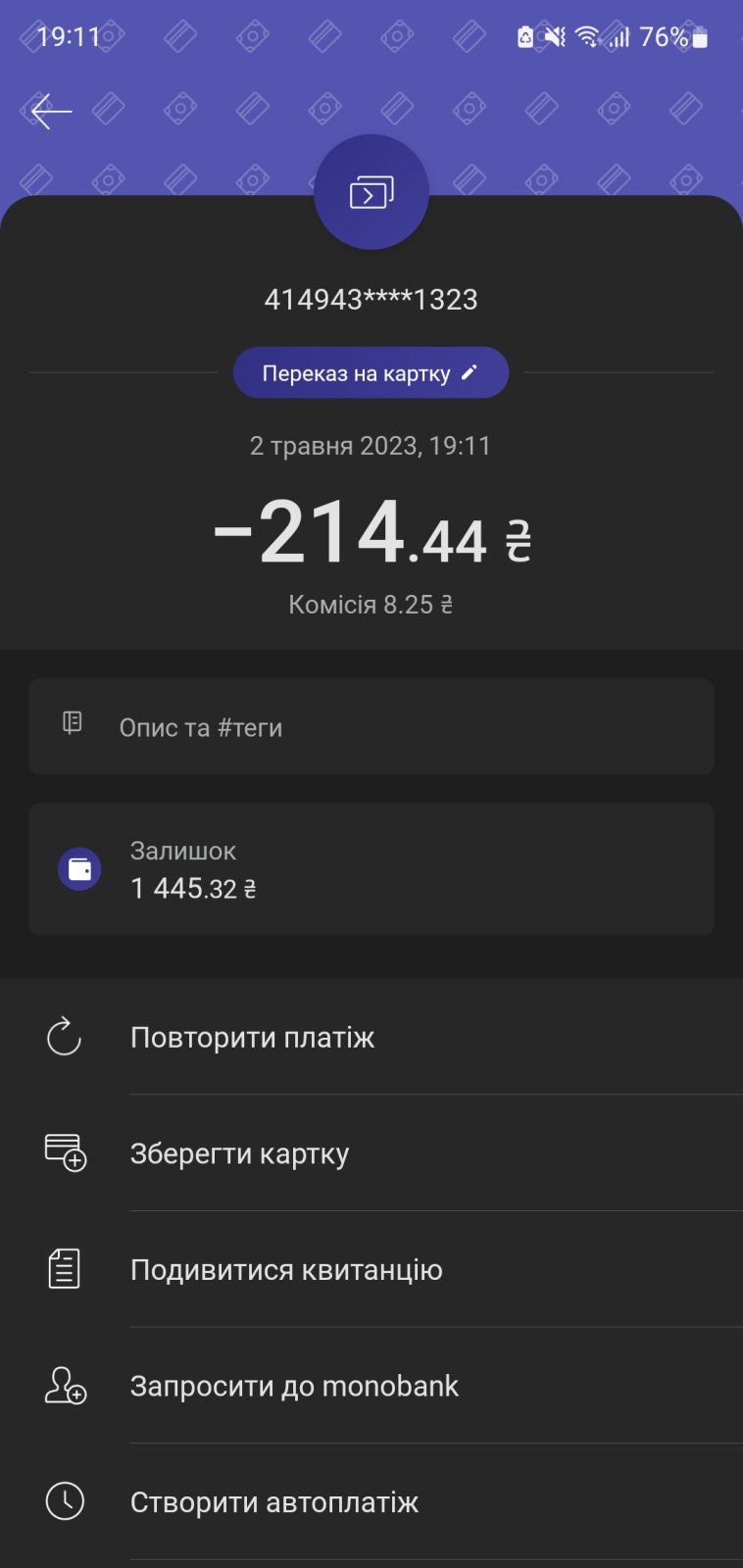Edit the 'Переказ на картку' category chip

[x=371, y=373]
